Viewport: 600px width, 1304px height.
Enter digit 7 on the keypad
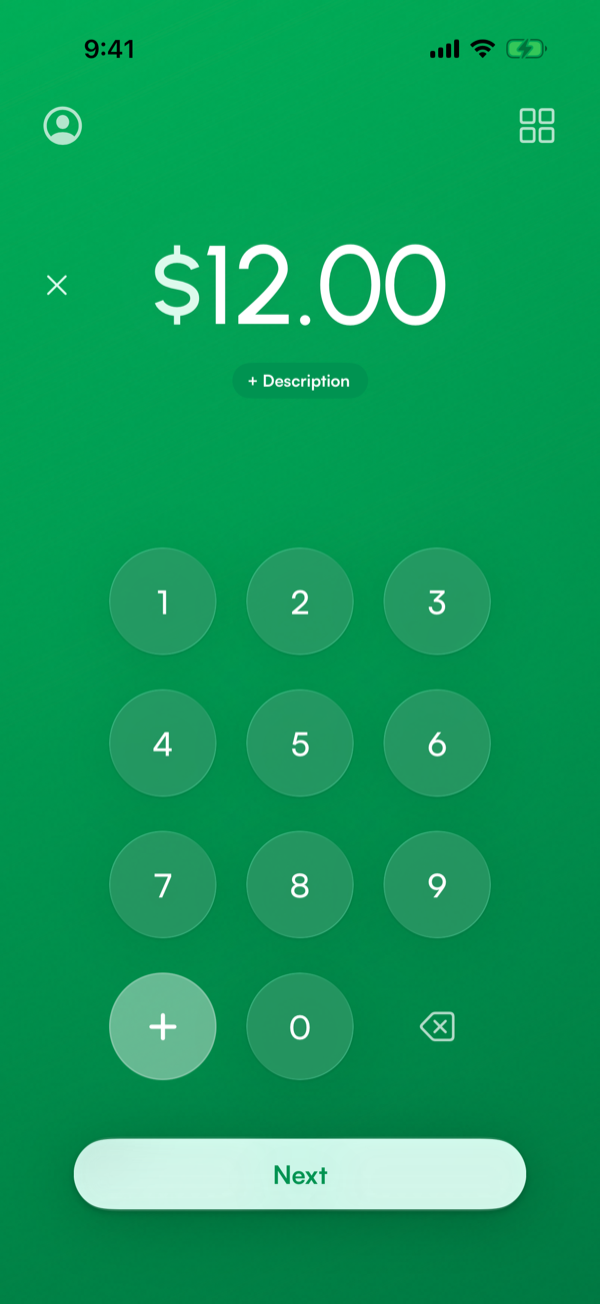pyautogui.click(x=163, y=885)
